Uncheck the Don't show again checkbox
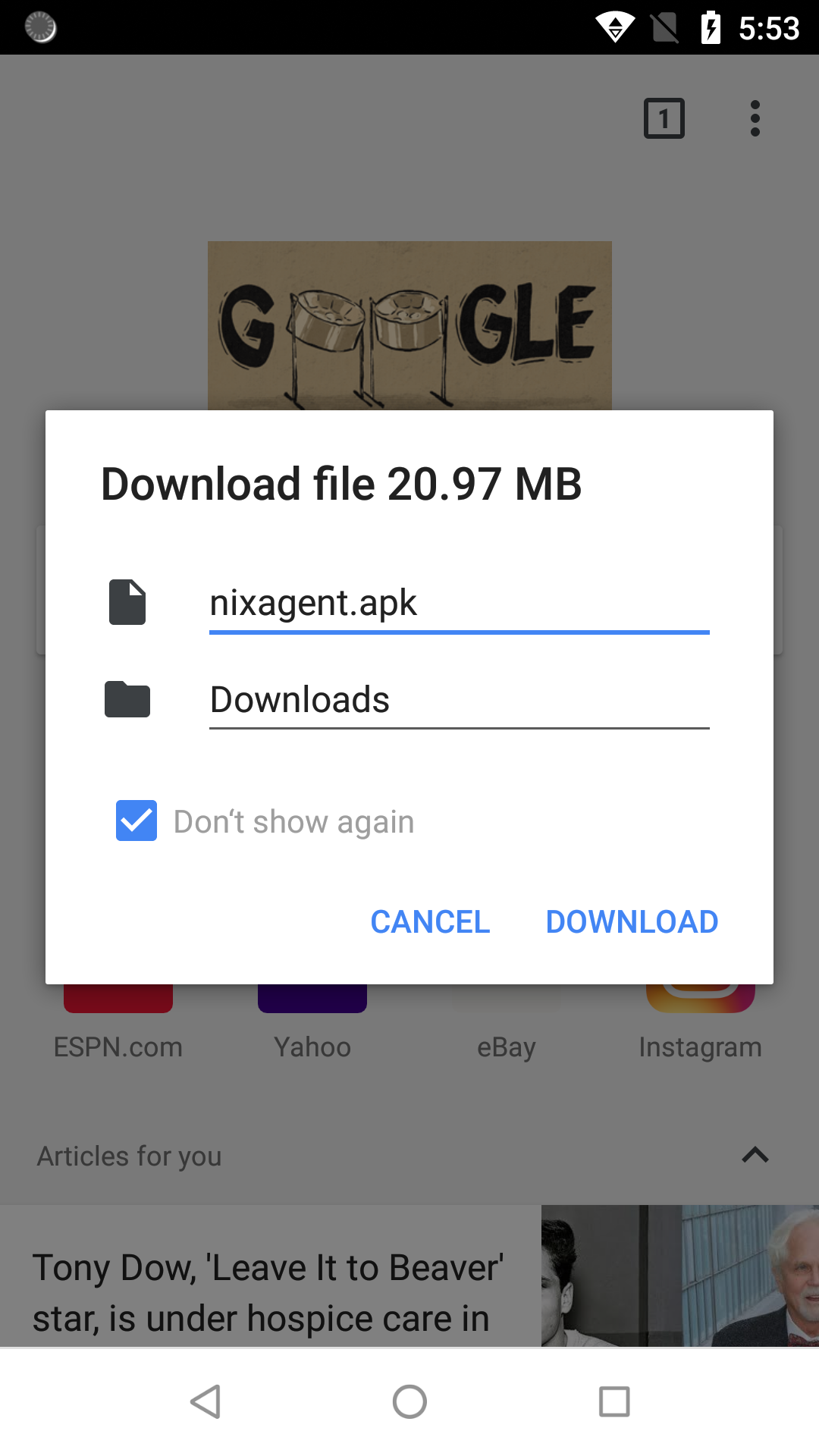Image resolution: width=819 pixels, height=1456 pixels. coord(136,821)
